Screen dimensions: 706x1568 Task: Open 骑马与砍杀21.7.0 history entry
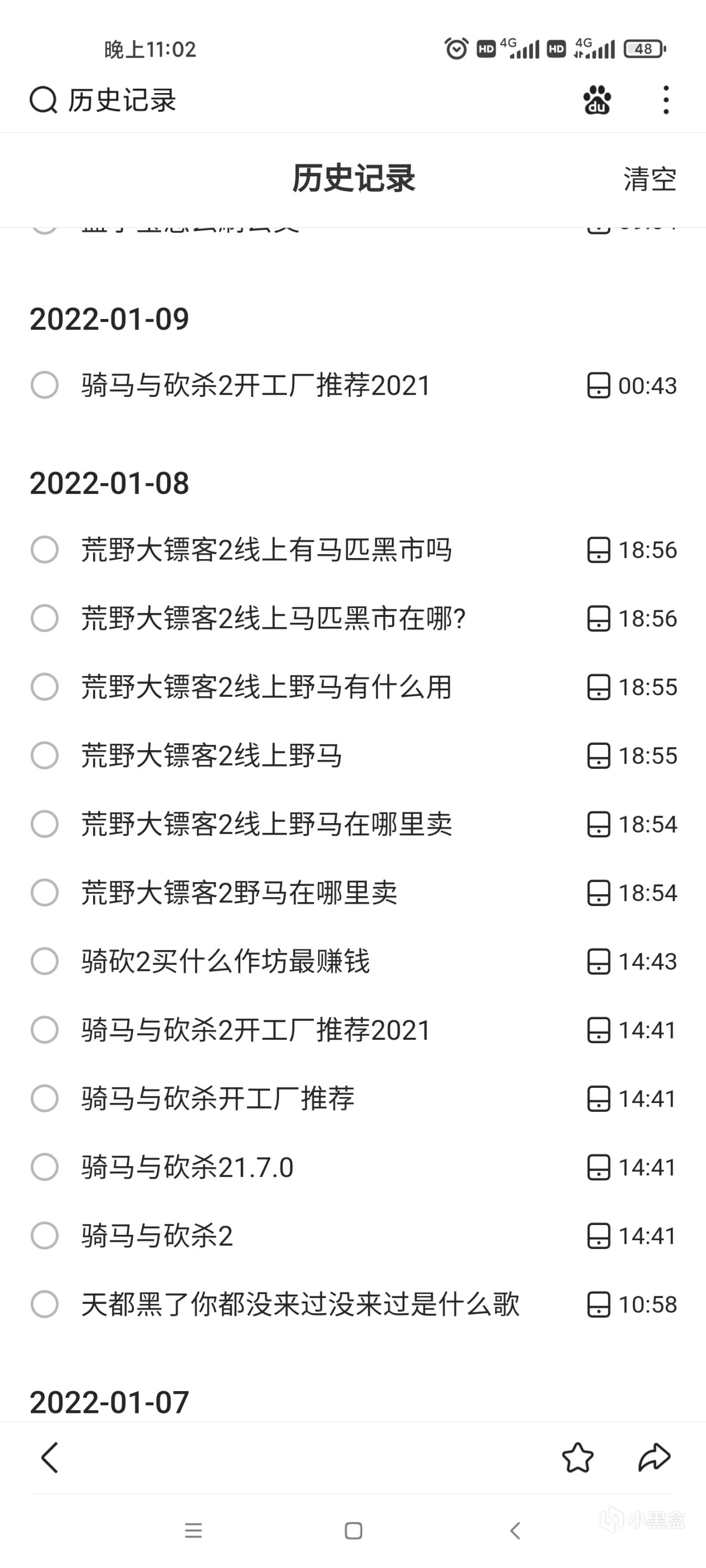click(187, 1167)
